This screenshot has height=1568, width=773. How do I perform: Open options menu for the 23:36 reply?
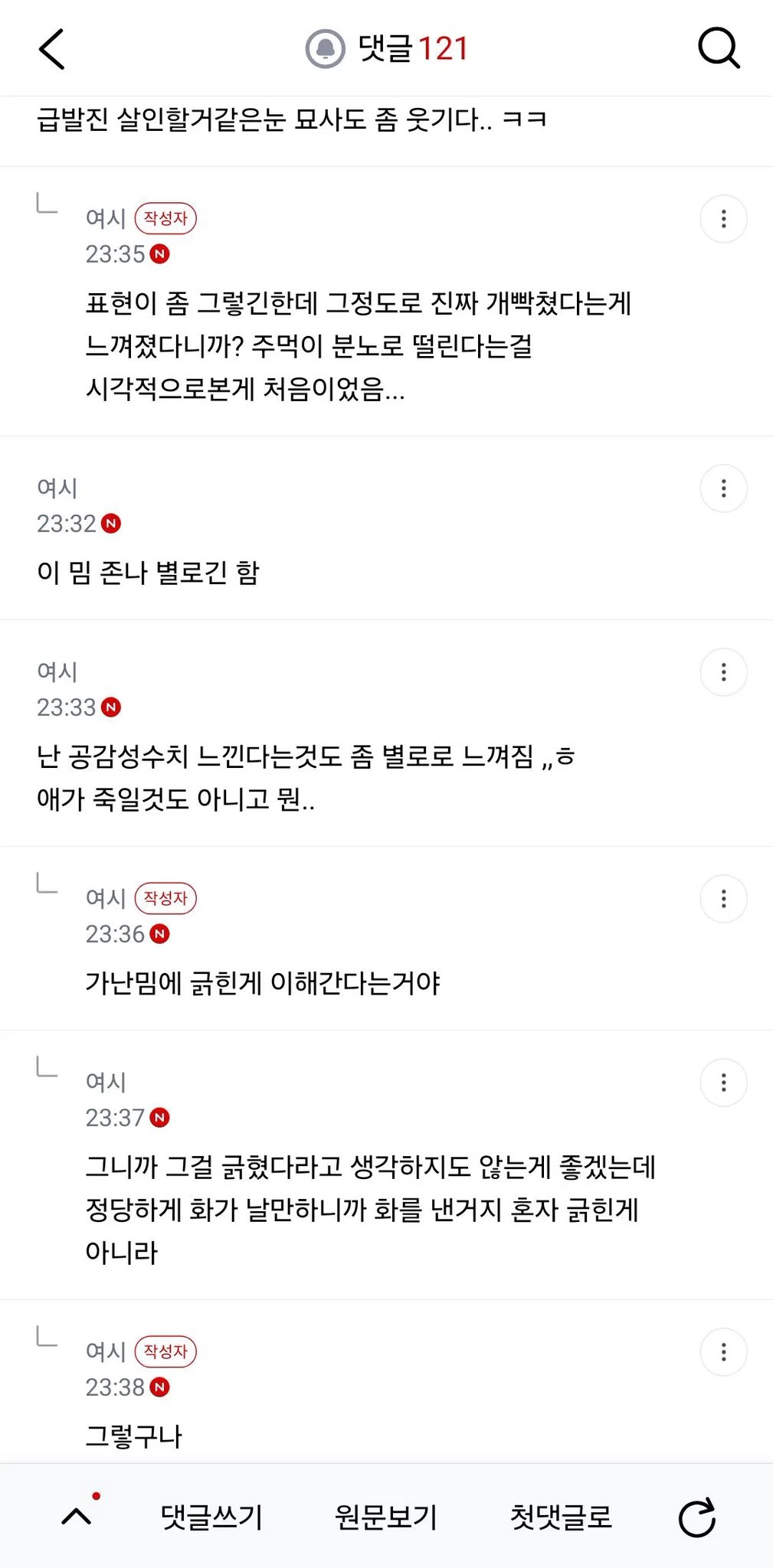pos(723,899)
